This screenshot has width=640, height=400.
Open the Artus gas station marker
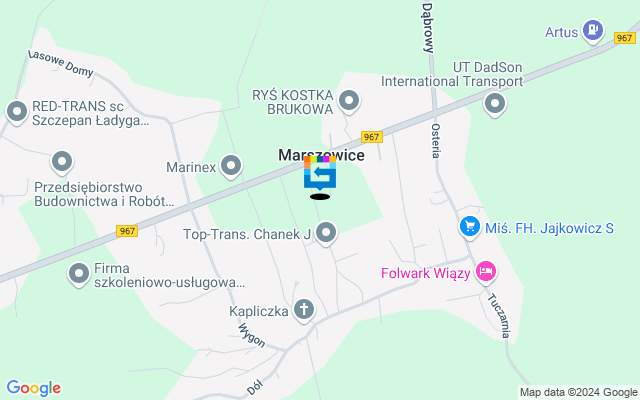[594, 31]
